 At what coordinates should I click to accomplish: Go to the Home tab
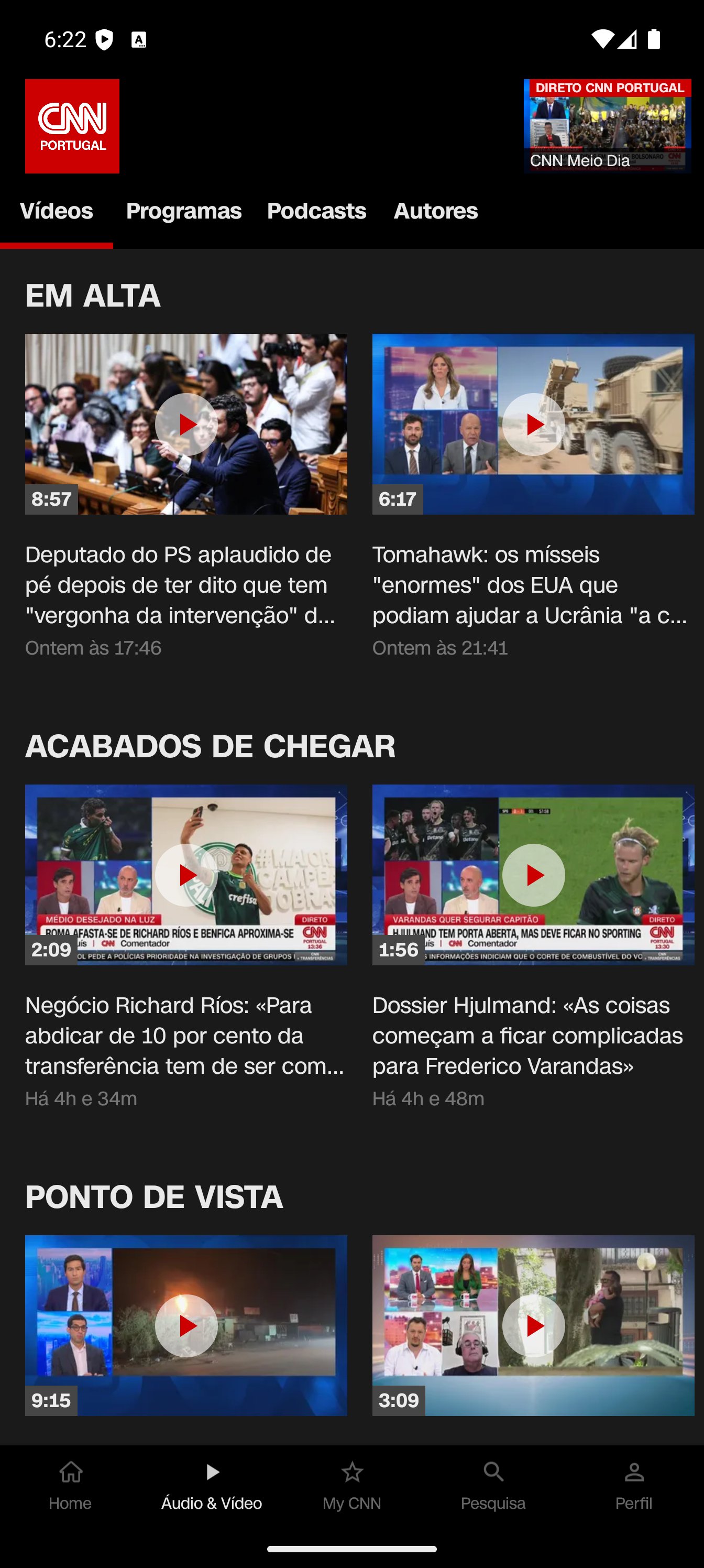71,1486
